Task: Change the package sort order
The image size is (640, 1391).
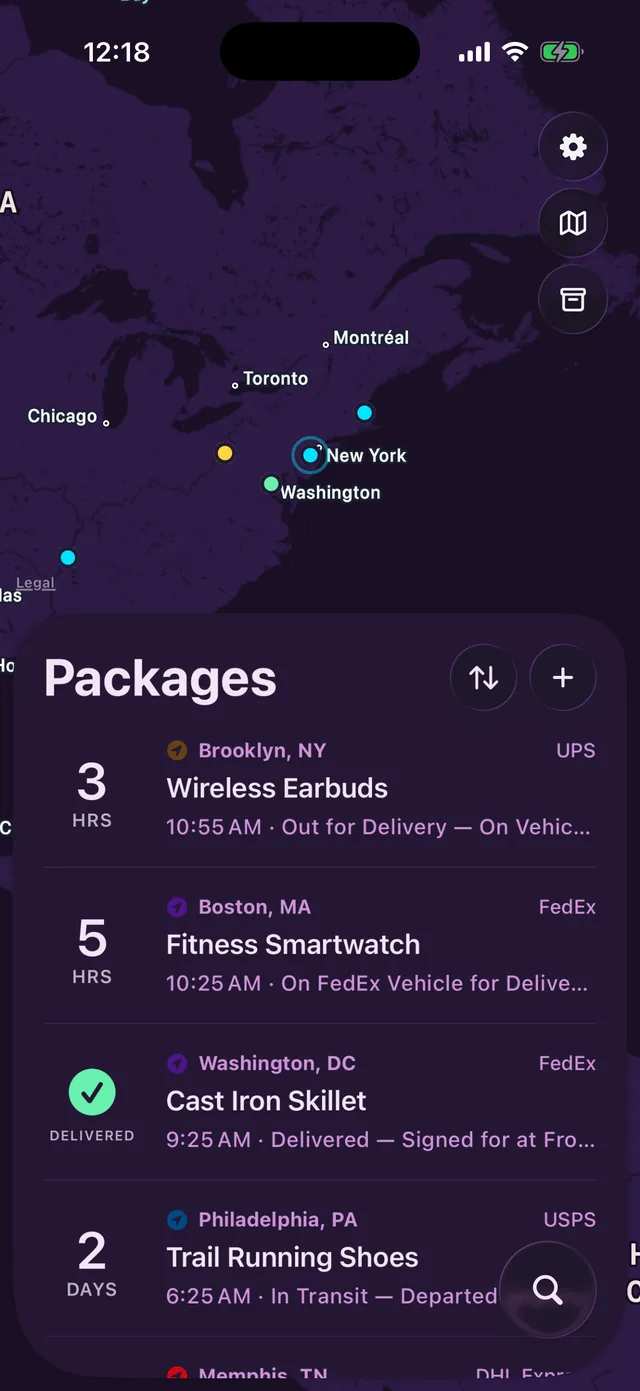Action: 484,677
